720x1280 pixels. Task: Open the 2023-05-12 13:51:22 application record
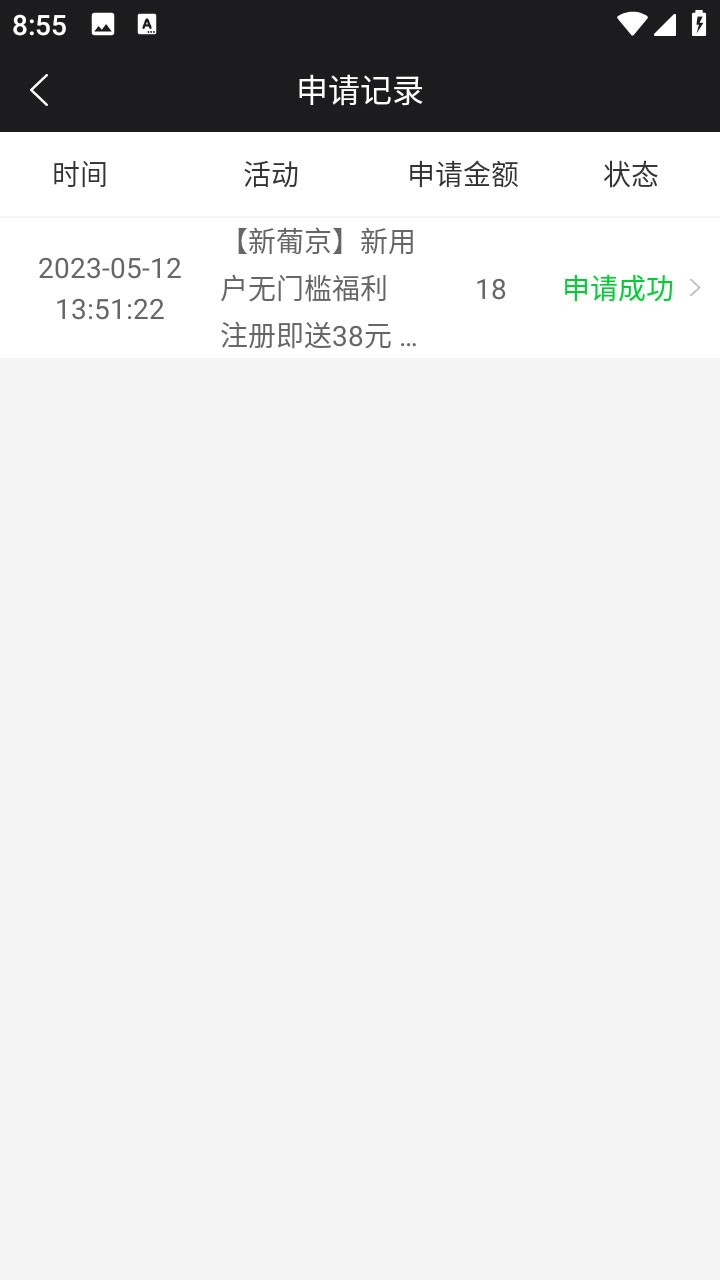(360, 288)
